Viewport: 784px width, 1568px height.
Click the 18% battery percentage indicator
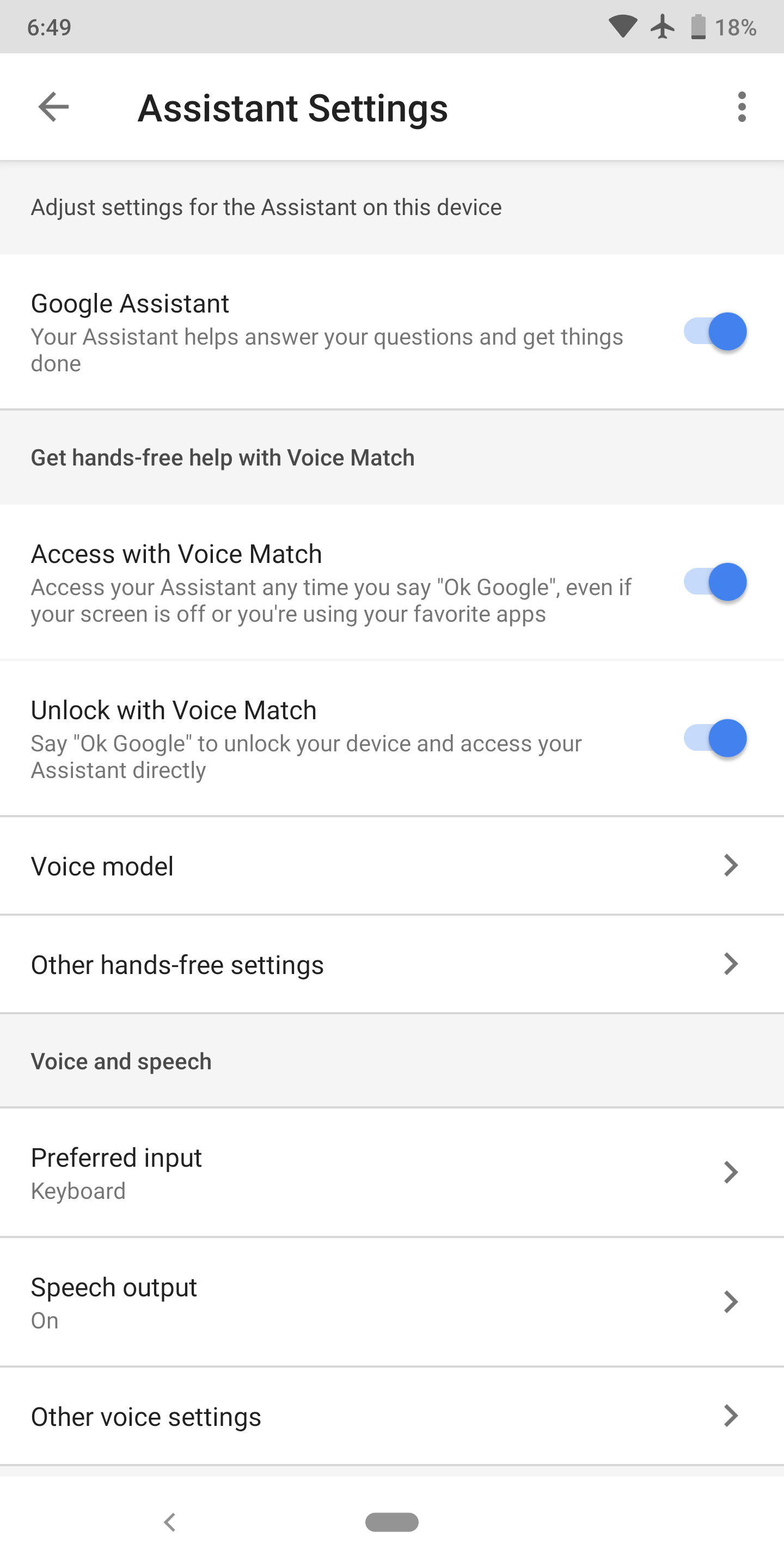736,26
